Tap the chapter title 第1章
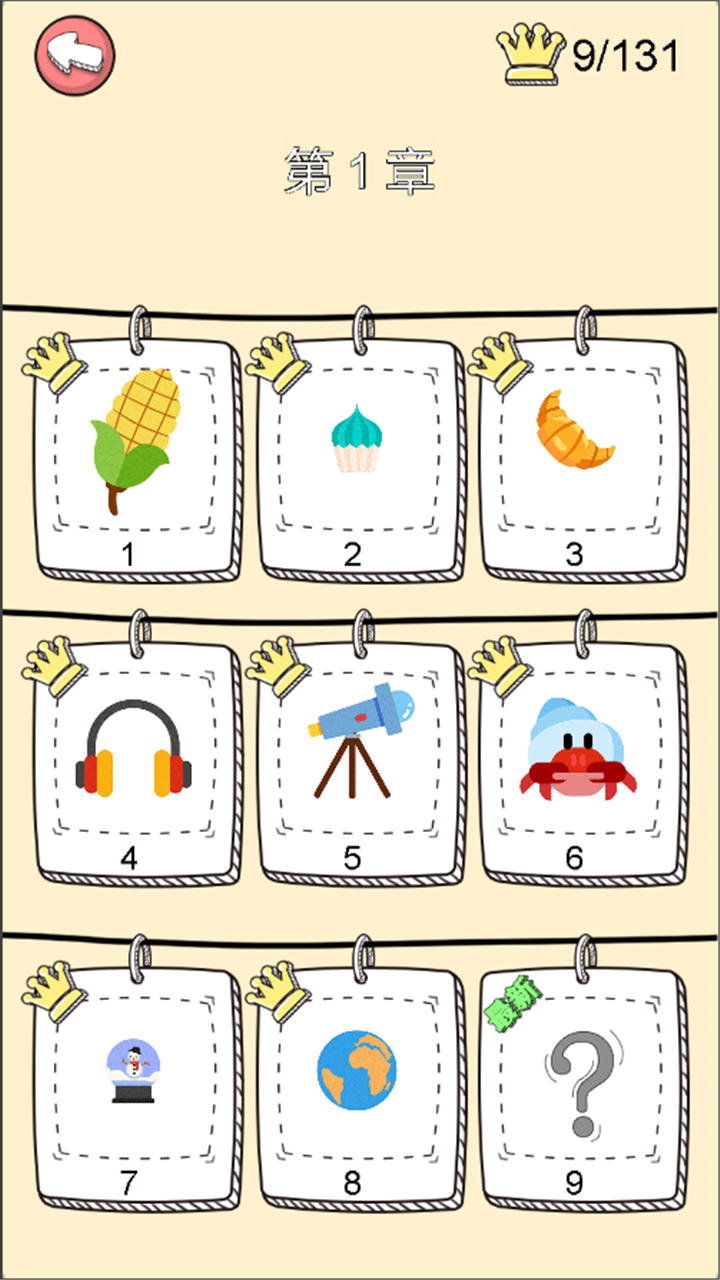Screen dimensions: 720x1280 click(360, 165)
